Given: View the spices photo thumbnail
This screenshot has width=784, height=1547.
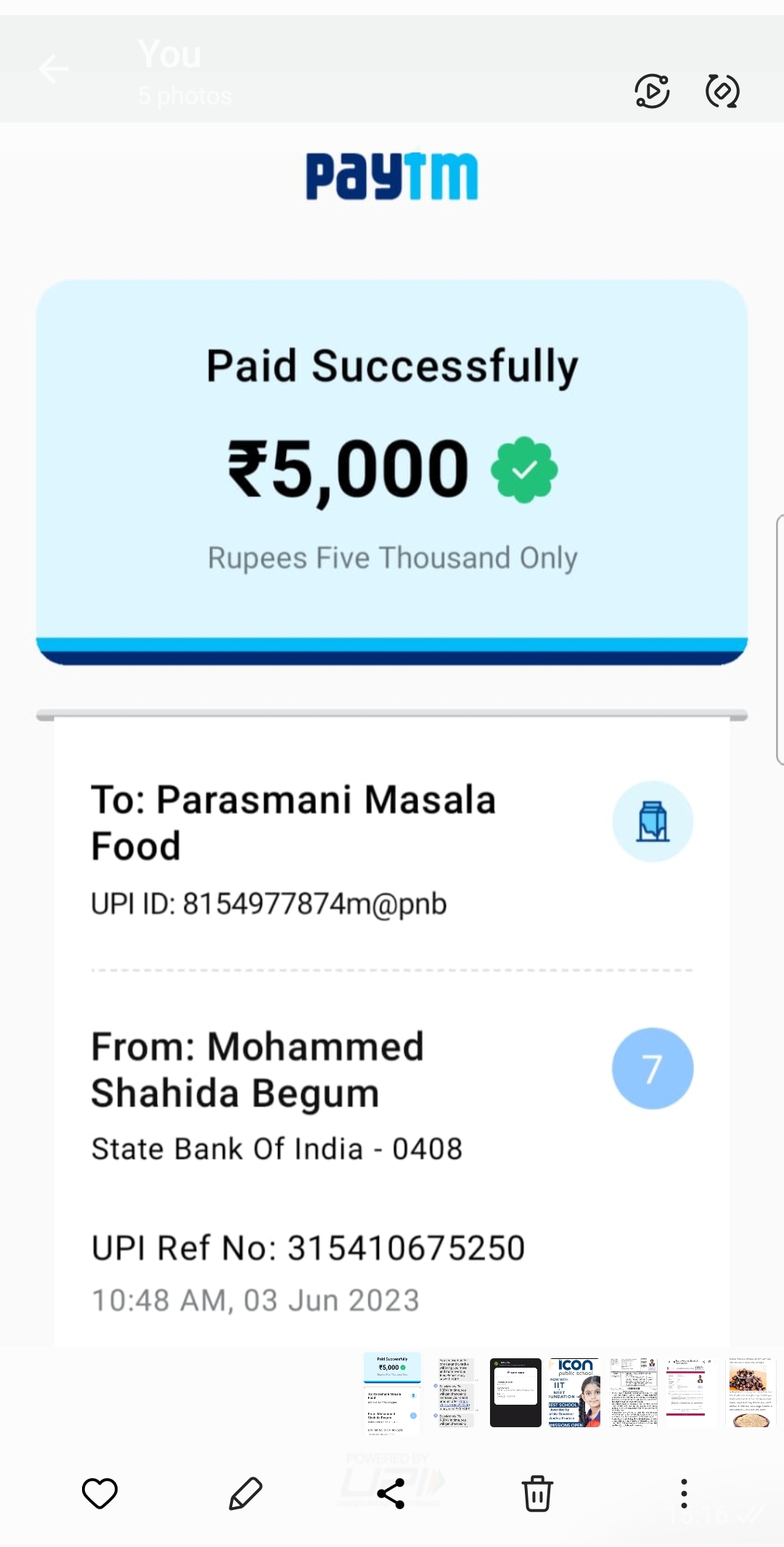Looking at the screenshot, I should pyautogui.click(x=751, y=1392).
